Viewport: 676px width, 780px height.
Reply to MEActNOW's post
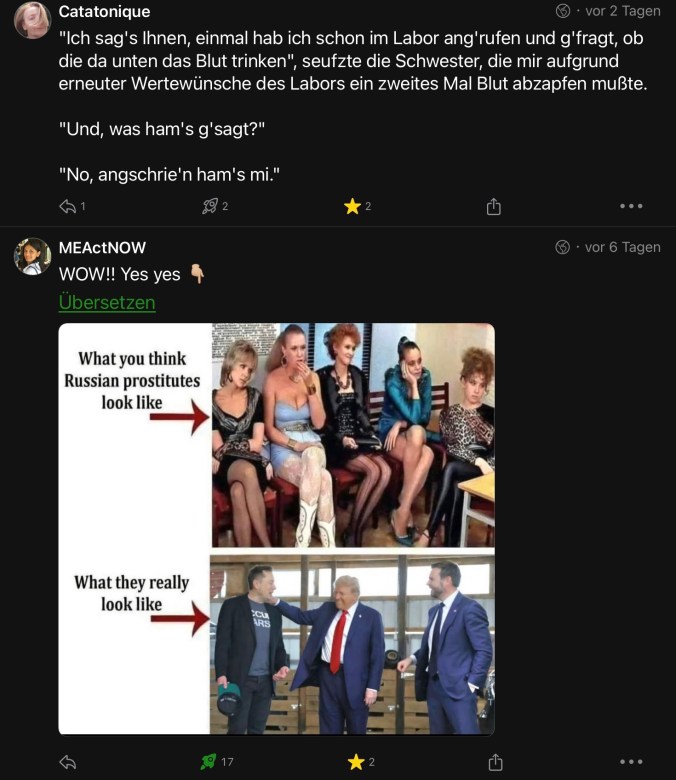[69, 762]
